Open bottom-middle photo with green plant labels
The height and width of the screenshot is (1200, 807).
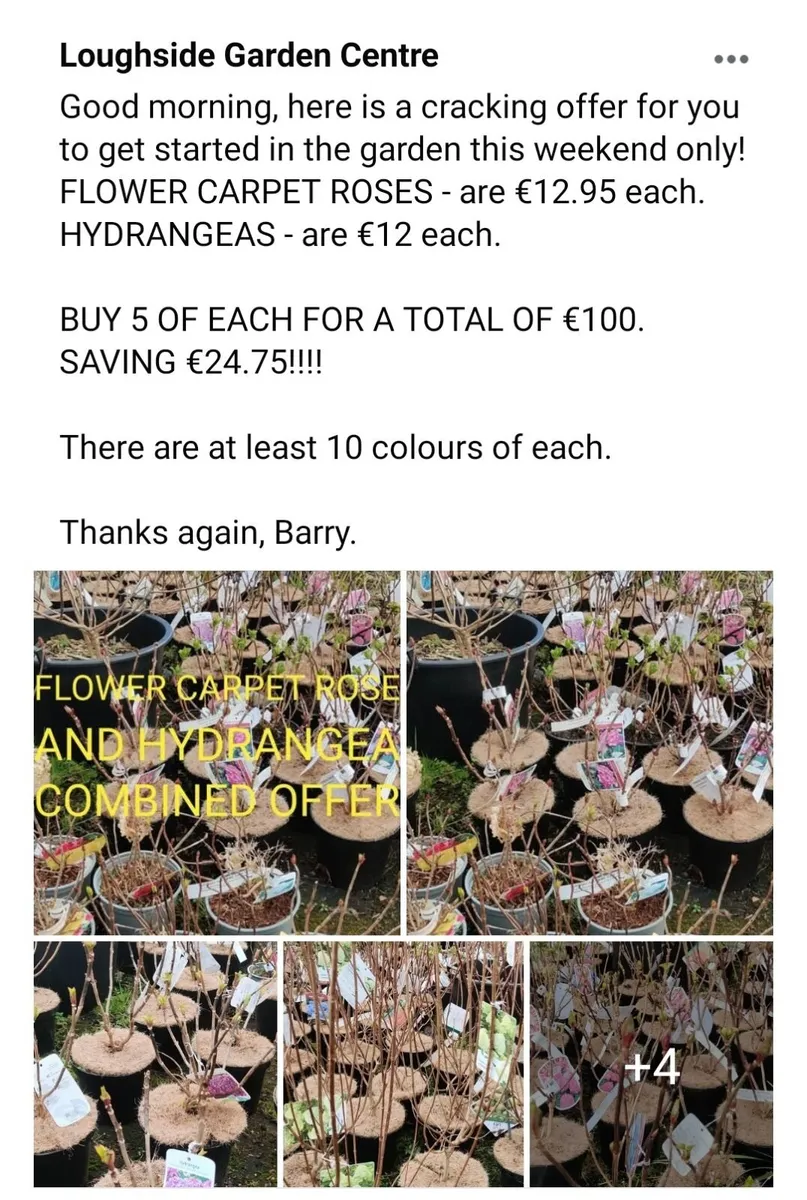(403, 1064)
